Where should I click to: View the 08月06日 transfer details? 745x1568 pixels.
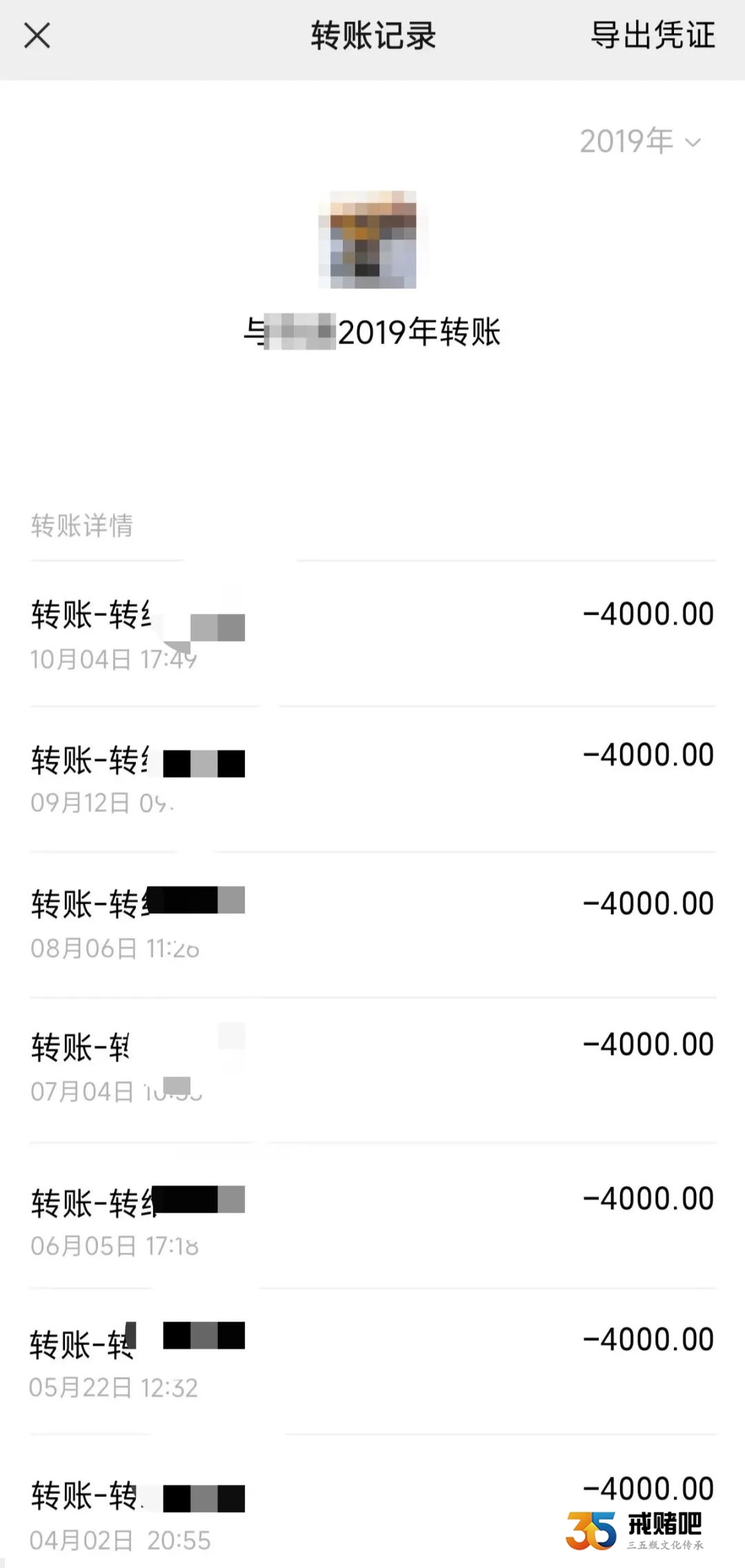(x=372, y=925)
